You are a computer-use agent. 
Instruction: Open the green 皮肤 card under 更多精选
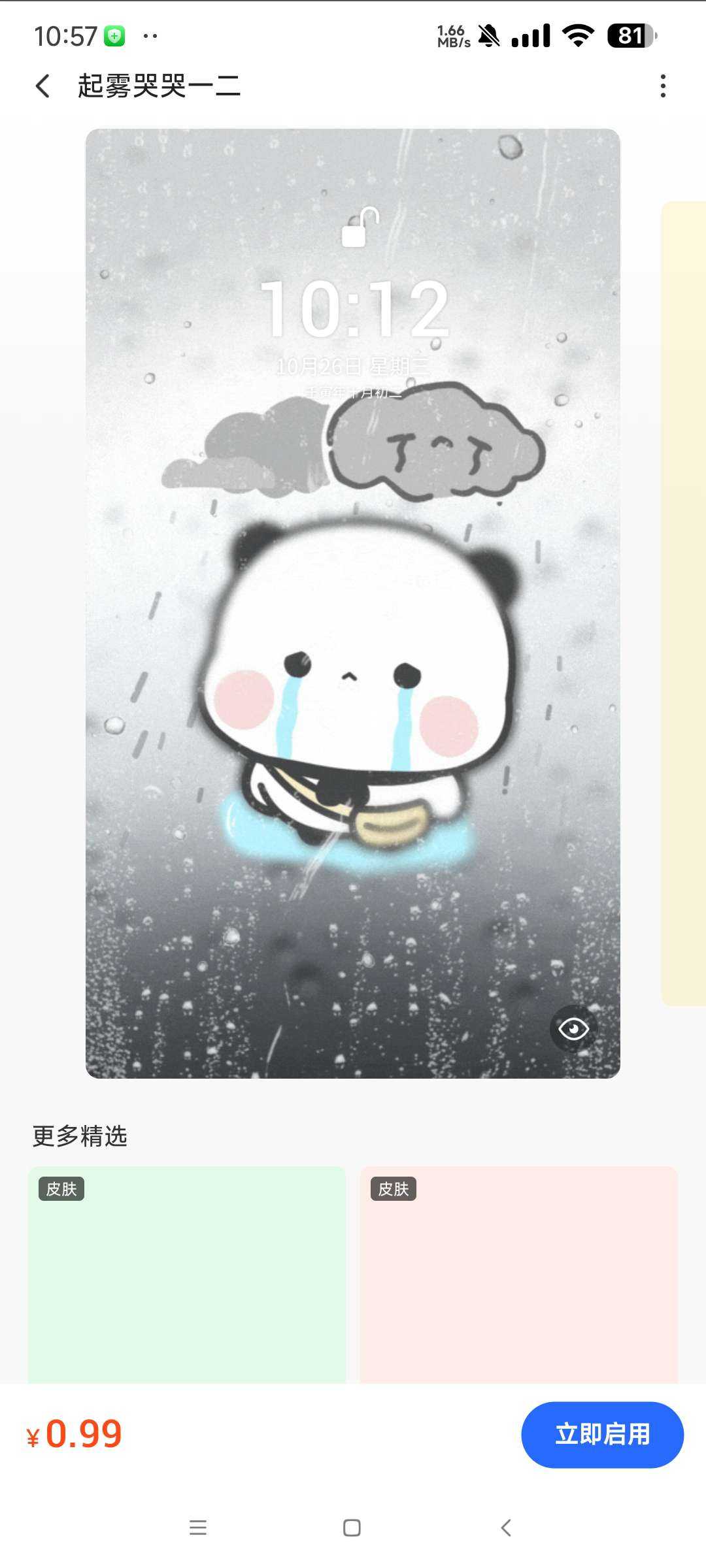coord(186,1274)
